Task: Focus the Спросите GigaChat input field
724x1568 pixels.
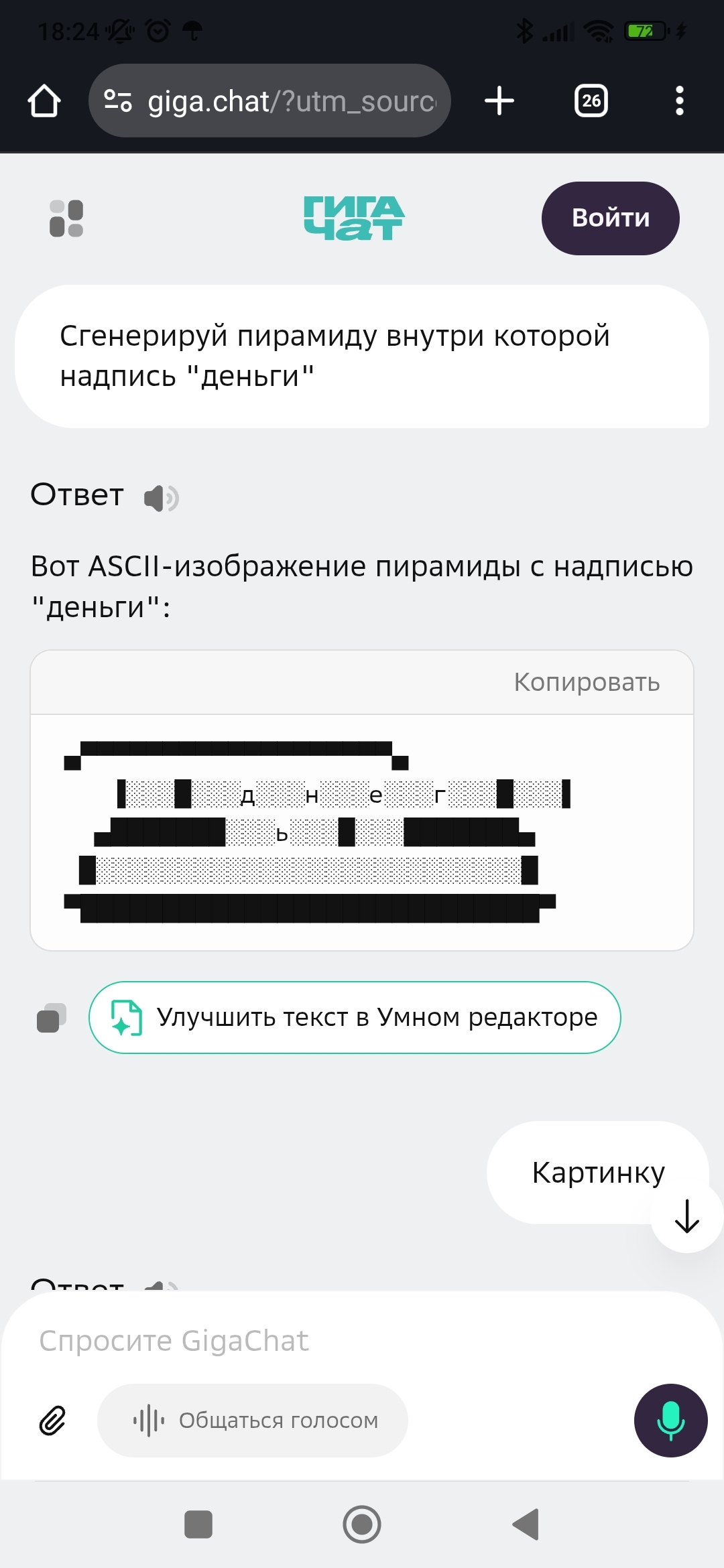Action: 335,1341
